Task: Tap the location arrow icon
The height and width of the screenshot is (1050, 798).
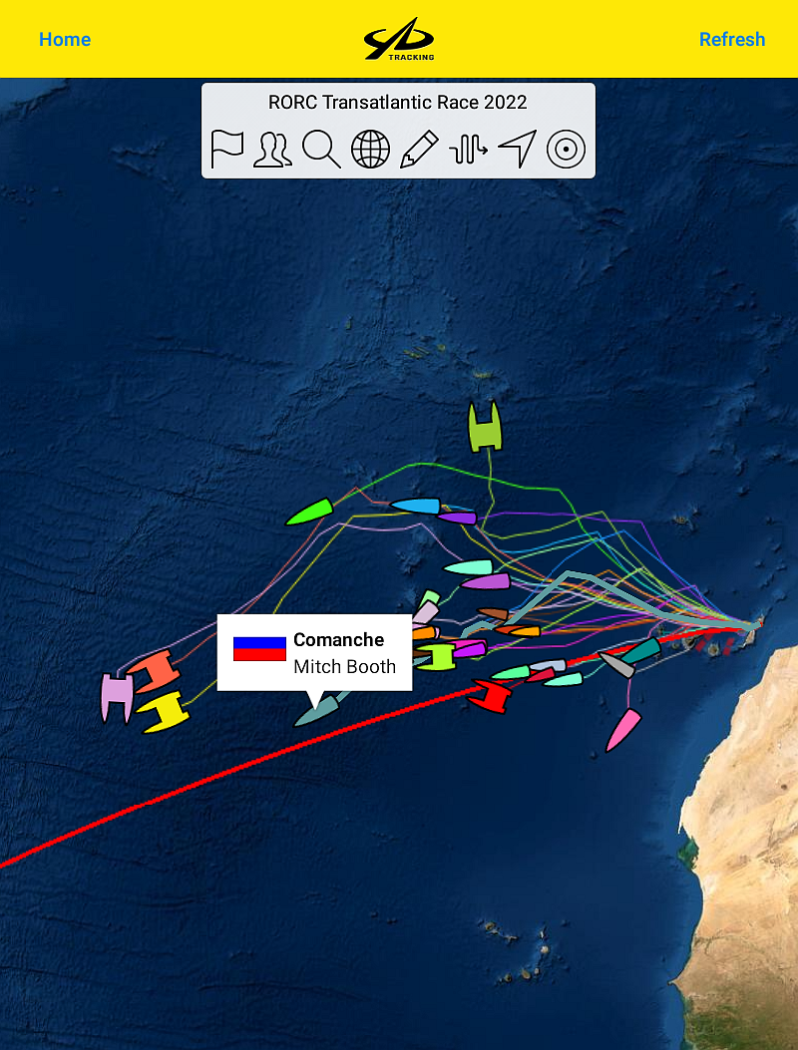Action: (x=516, y=149)
